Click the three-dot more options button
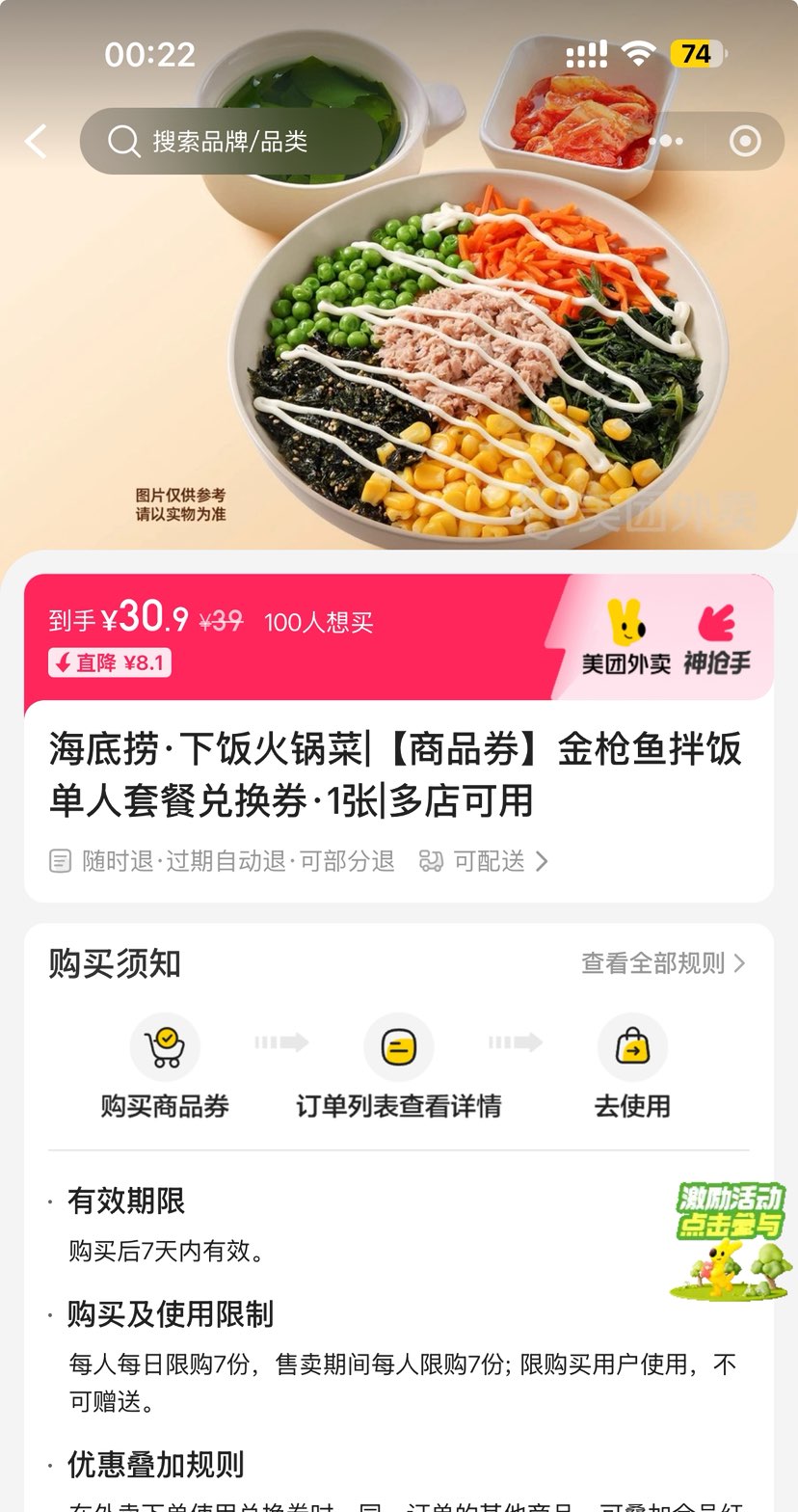The height and width of the screenshot is (1512, 798). click(667, 141)
